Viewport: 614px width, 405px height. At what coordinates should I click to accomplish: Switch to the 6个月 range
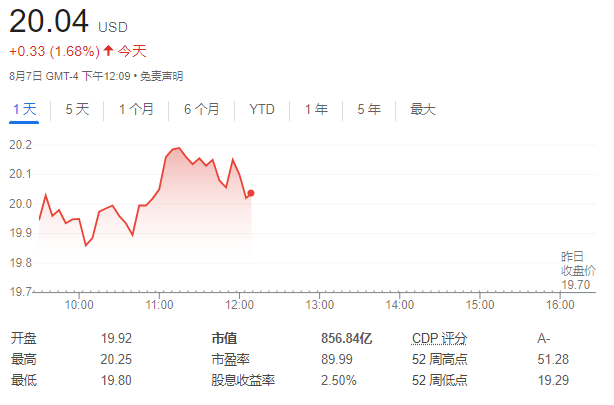[201, 109]
